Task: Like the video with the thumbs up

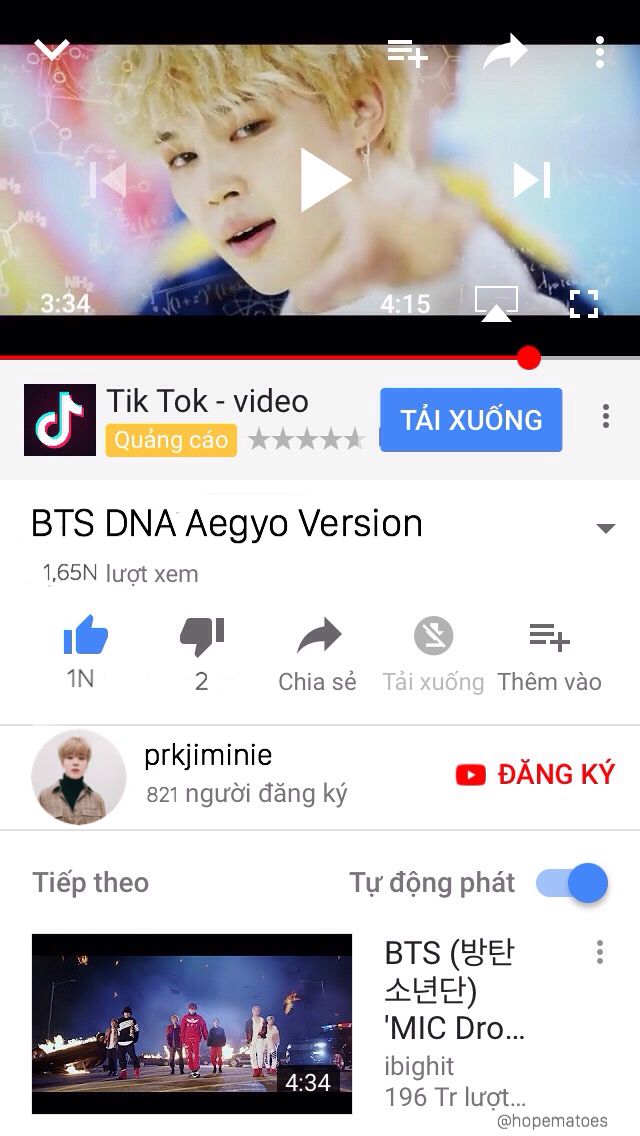Action: 84,638
